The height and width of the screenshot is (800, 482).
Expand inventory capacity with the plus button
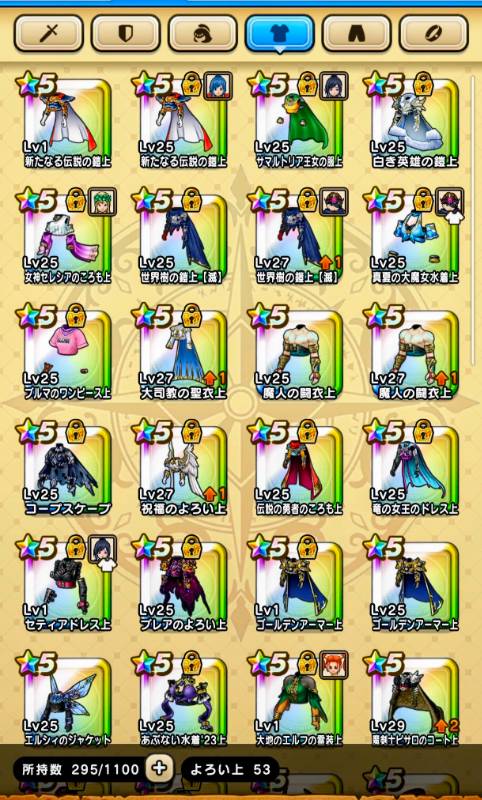pos(159,769)
